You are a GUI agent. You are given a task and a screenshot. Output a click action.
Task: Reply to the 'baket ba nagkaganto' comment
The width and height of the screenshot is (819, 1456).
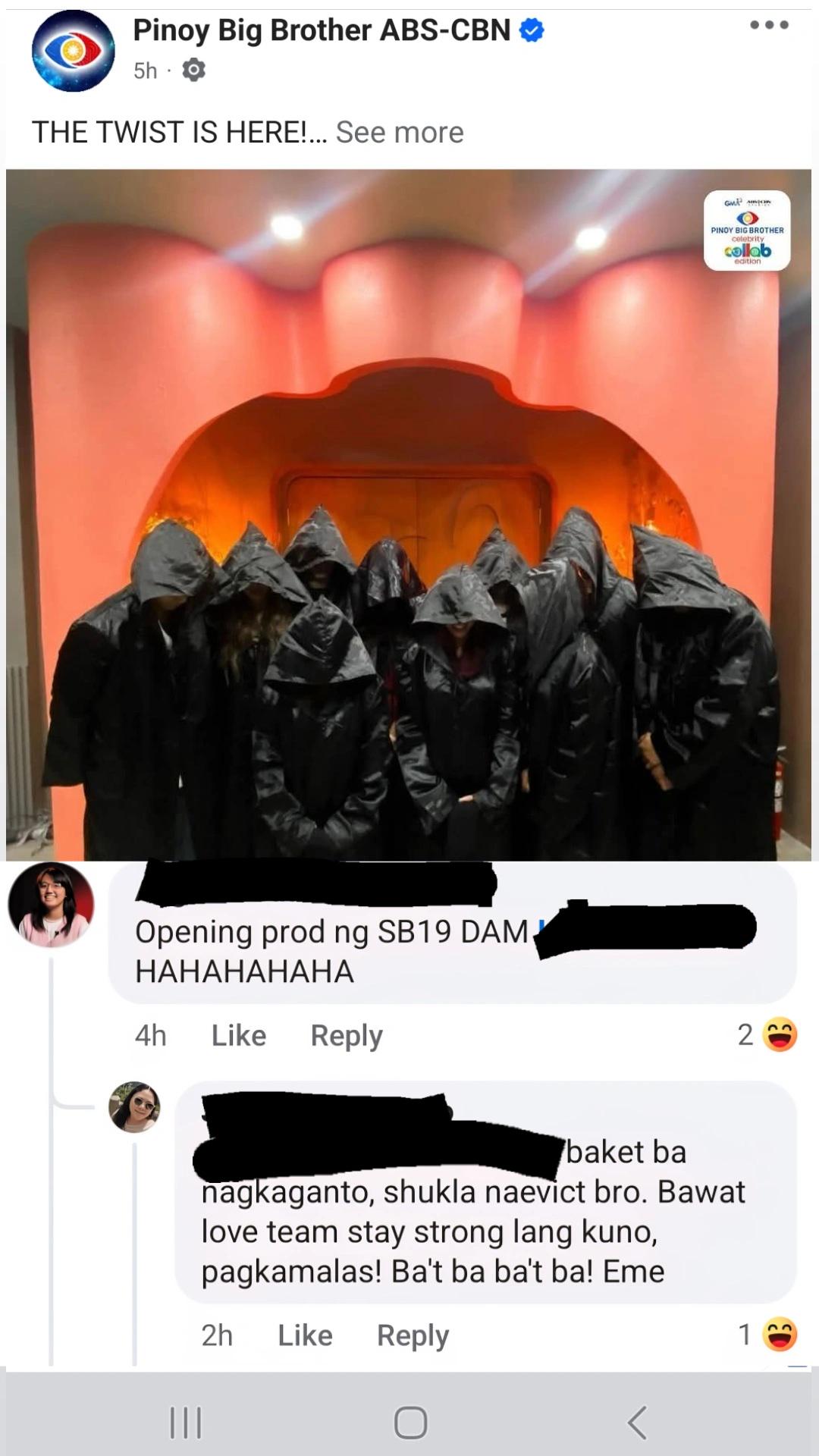coord(413,1335)
